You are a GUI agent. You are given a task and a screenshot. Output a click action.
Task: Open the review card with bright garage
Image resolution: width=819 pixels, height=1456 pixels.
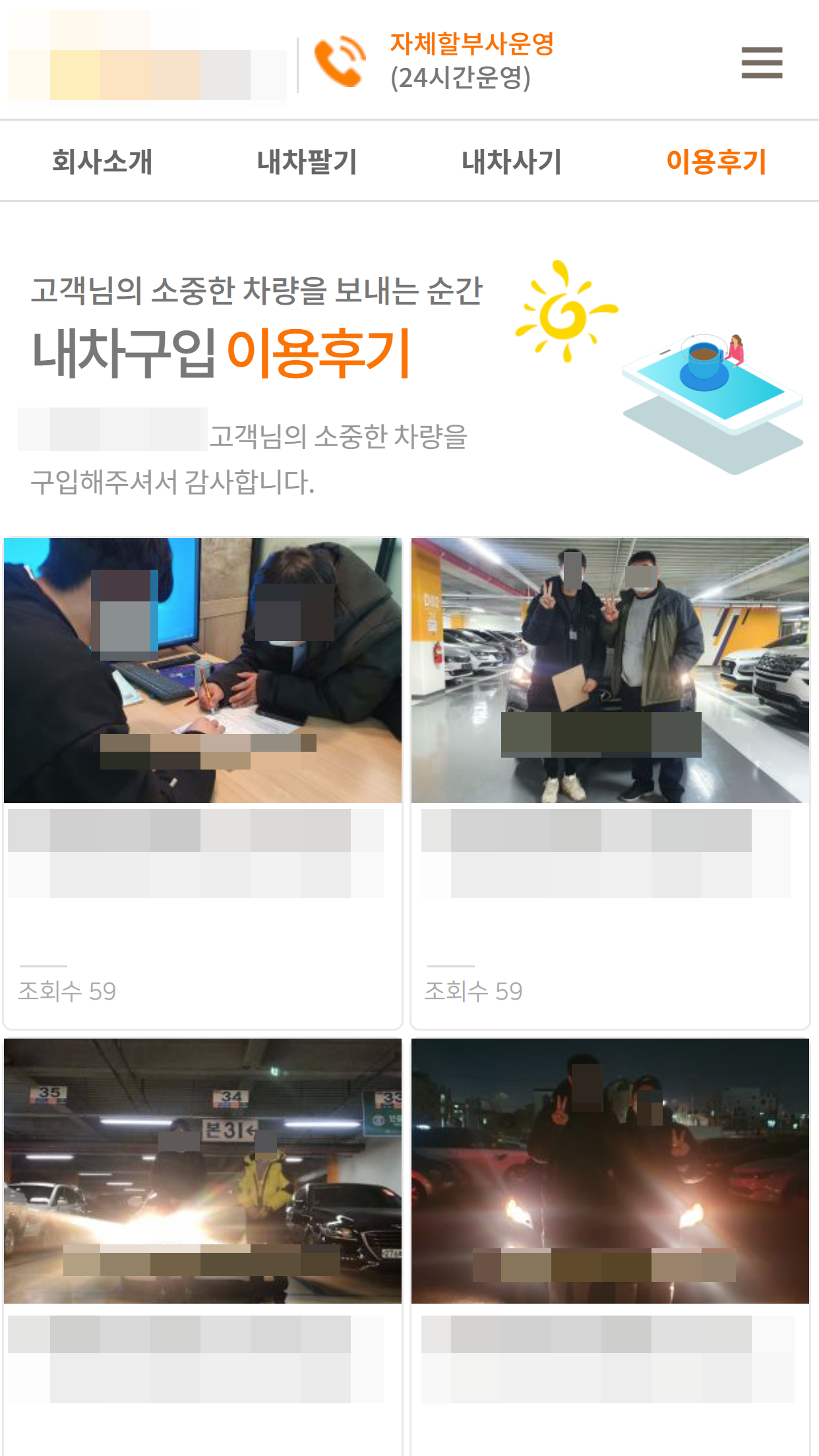tap(610, 671)
